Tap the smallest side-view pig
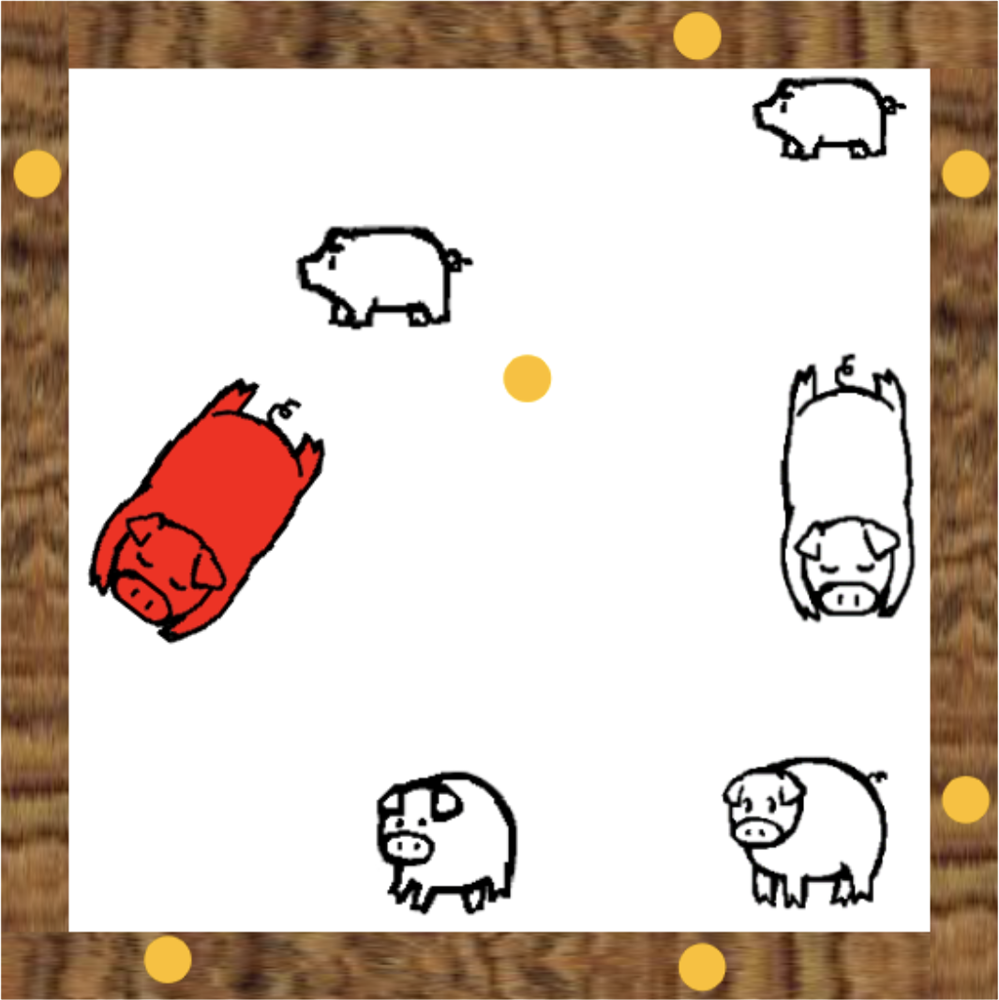Viewport: 999px width, 1000px height. coord(825,118)
